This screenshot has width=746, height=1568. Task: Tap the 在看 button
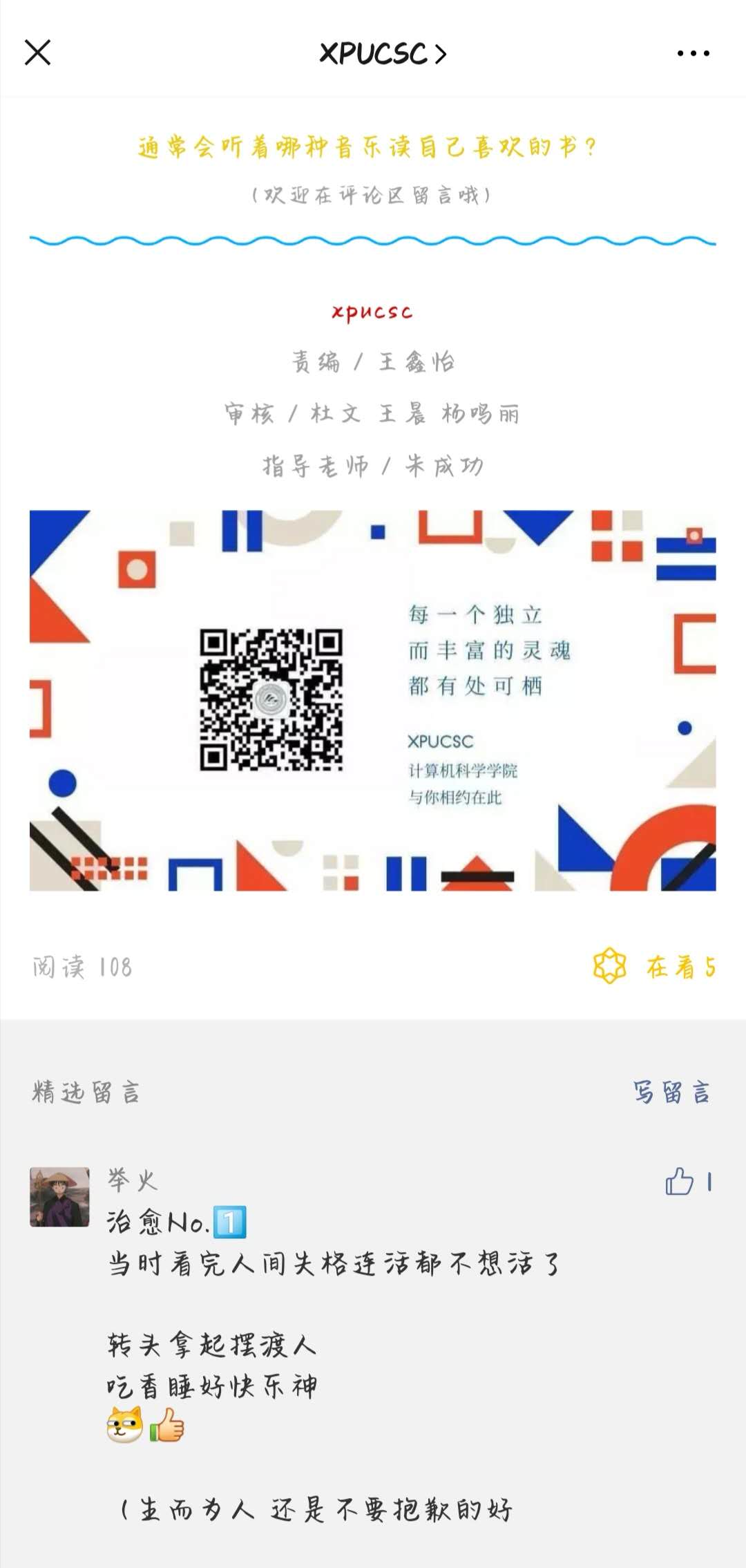coord(653,966)
